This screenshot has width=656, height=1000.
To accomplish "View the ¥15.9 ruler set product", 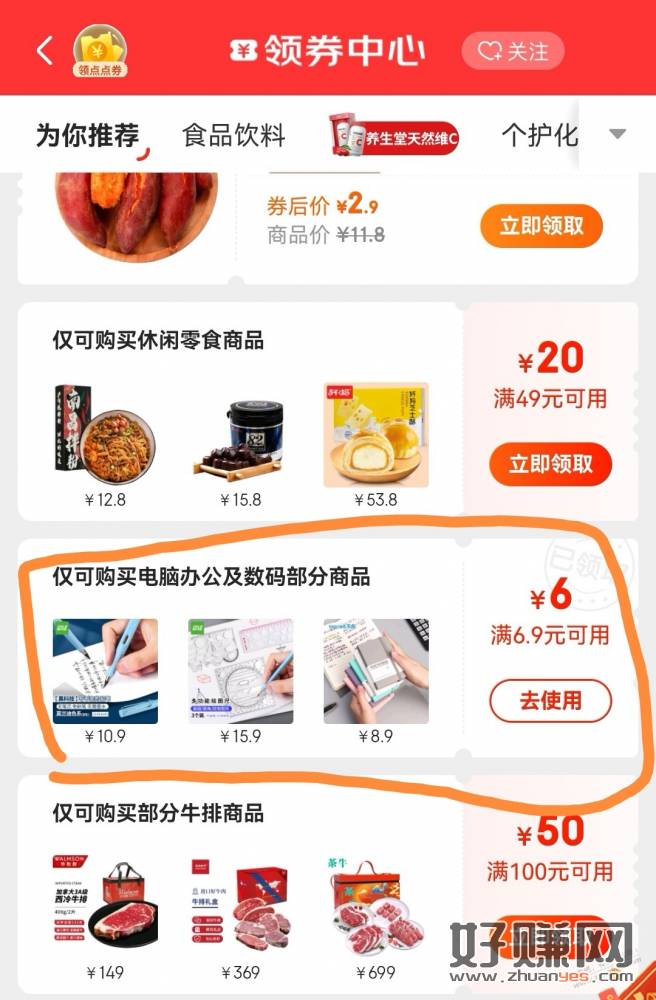I will [240, 671].
